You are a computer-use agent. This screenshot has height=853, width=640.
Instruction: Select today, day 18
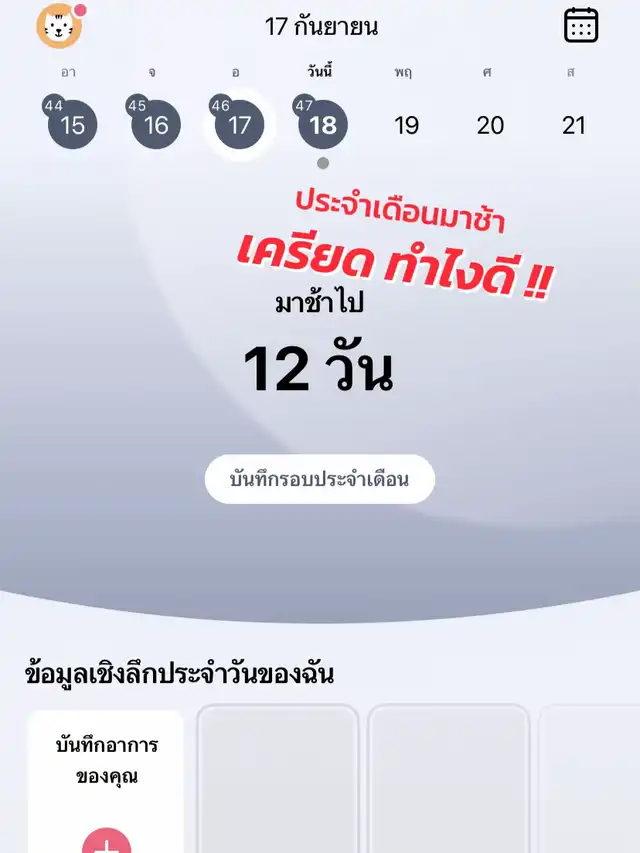click(323, 125)
